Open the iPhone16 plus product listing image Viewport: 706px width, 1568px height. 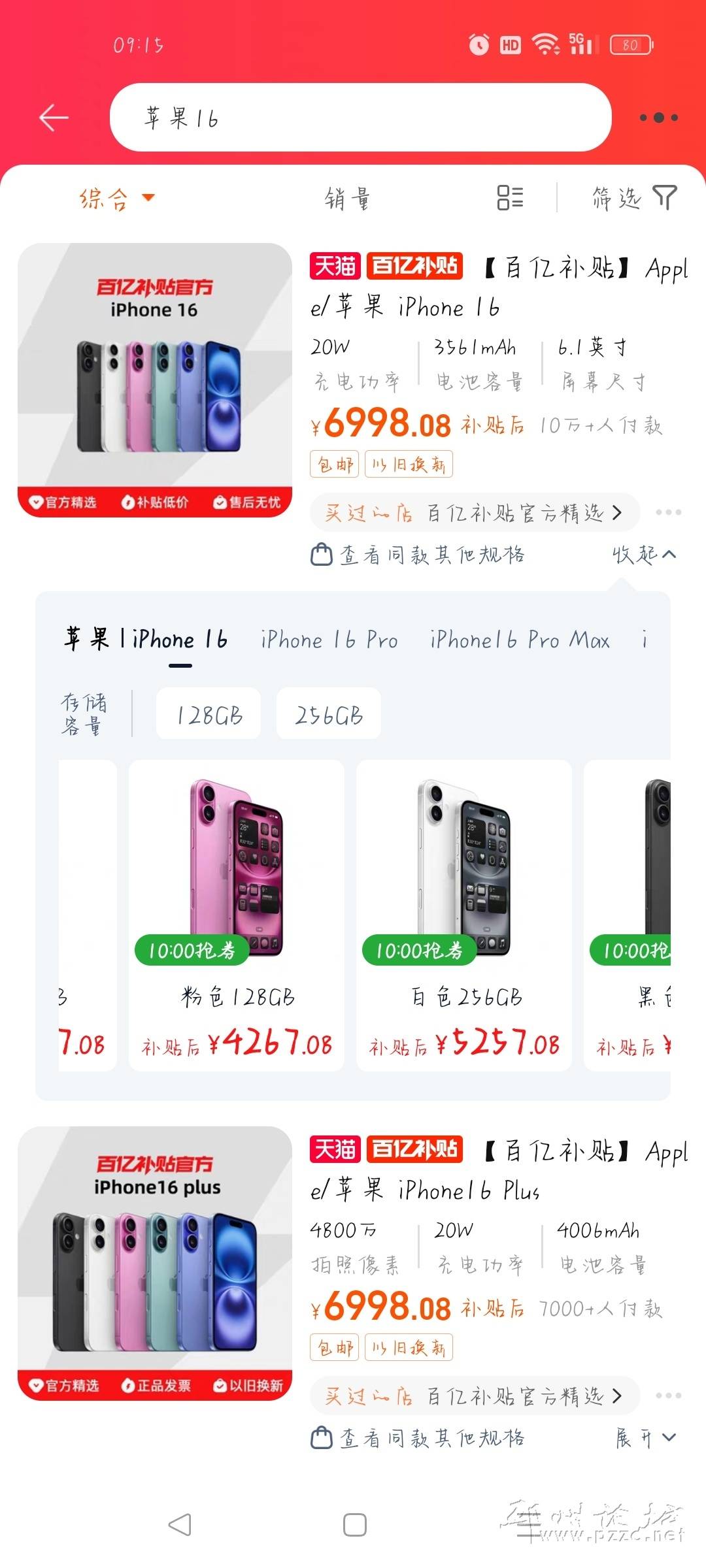[155, 1263]
